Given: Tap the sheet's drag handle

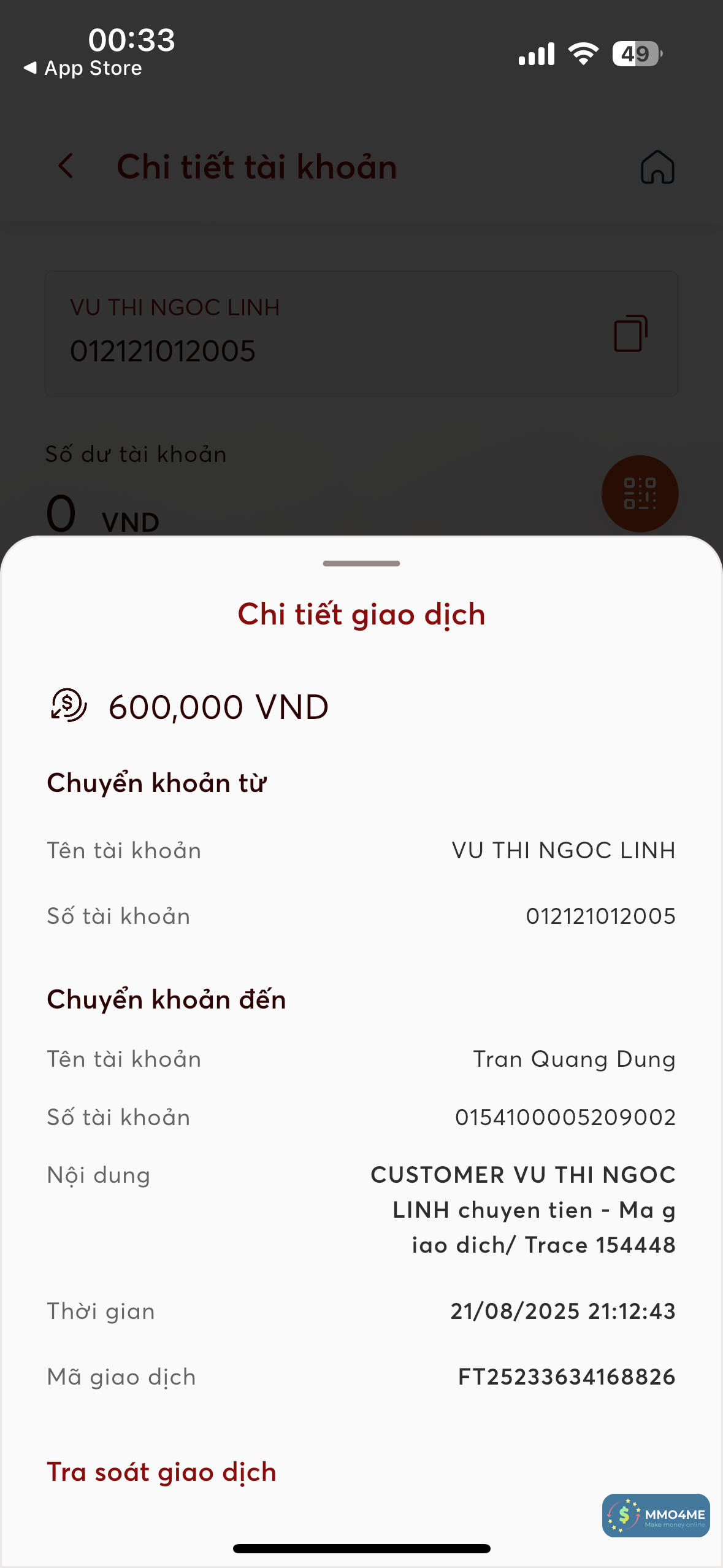Looking at the screenshot, I should point(361,563).
